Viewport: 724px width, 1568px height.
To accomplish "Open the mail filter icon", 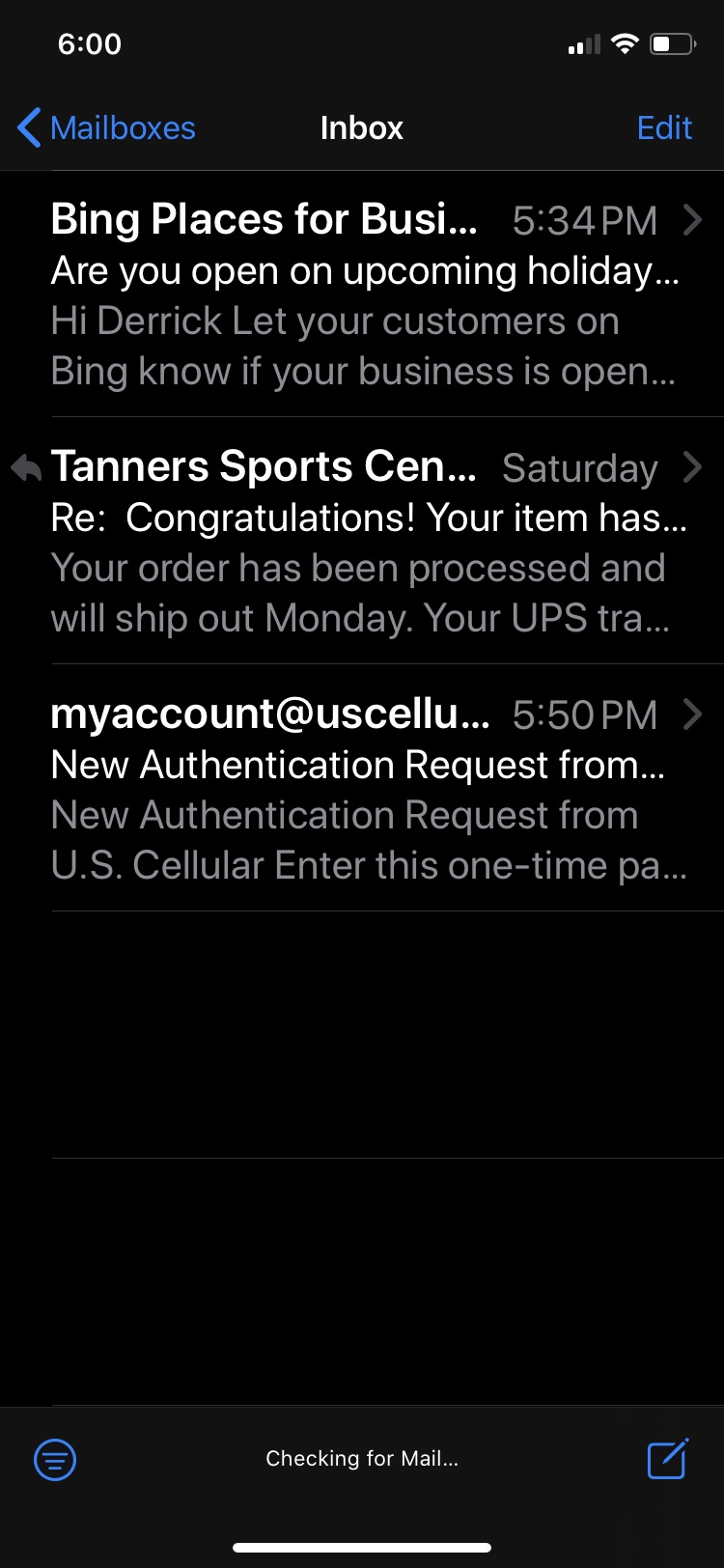I will point(55,1459).
